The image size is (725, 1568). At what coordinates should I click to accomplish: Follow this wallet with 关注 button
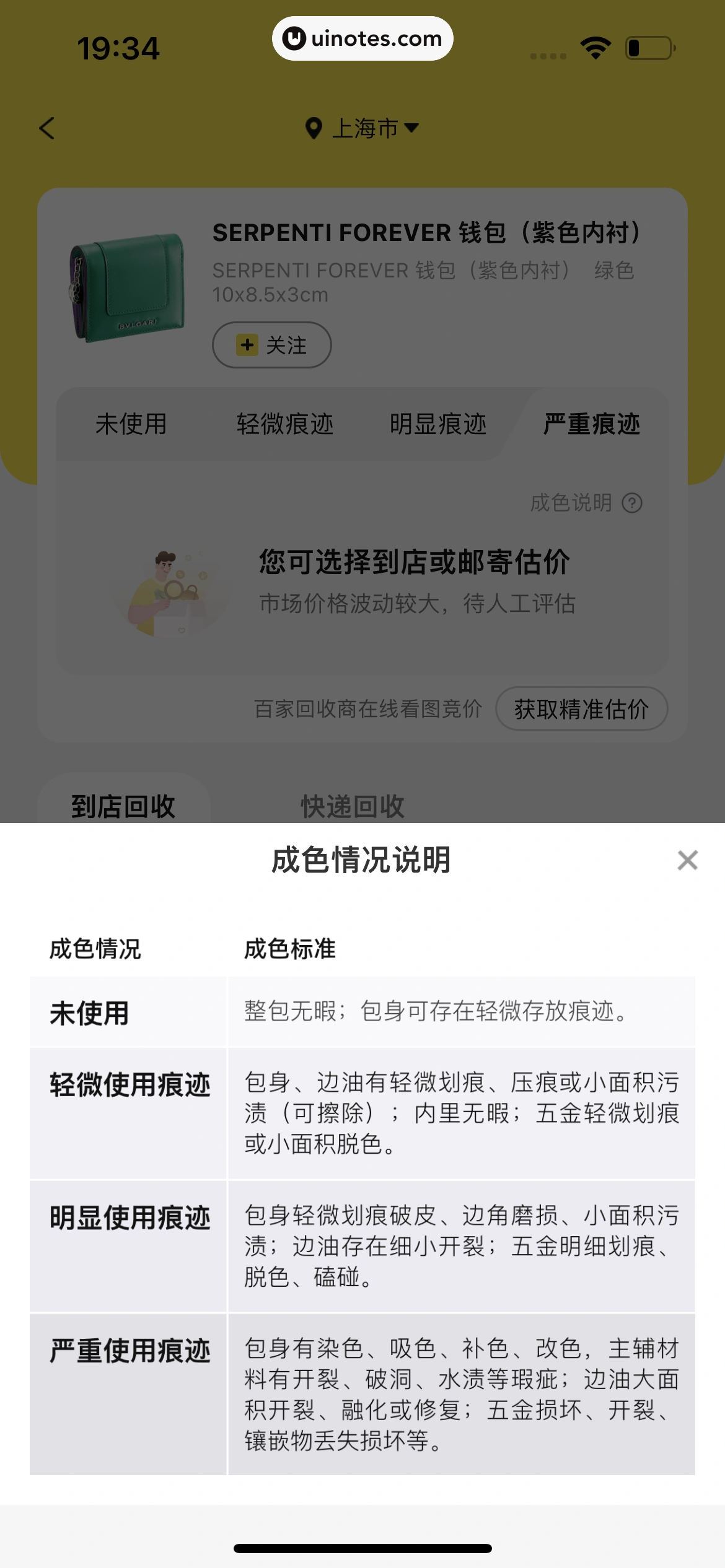(x=272, y=345)
